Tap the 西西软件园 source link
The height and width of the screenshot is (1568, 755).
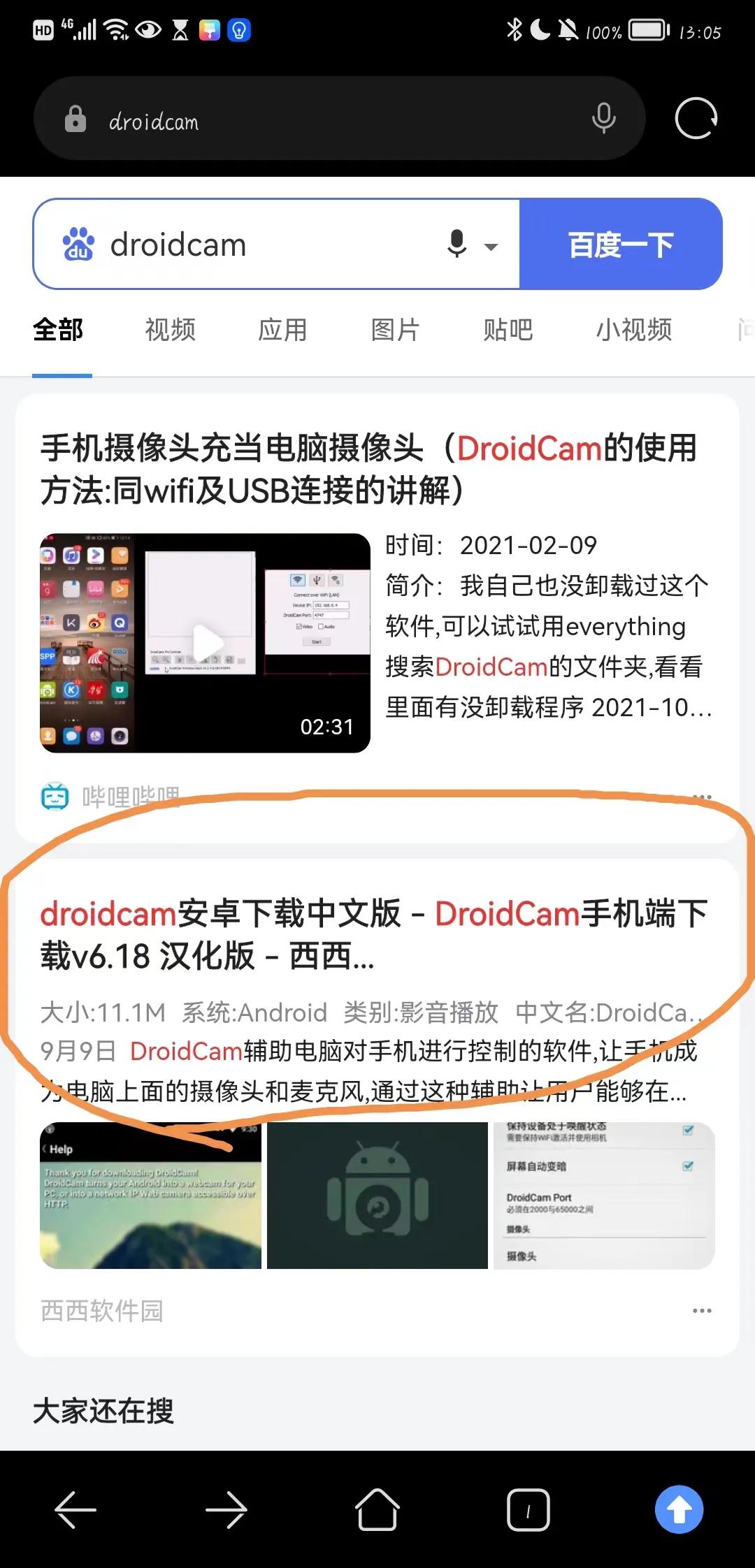coord(100,1312)
